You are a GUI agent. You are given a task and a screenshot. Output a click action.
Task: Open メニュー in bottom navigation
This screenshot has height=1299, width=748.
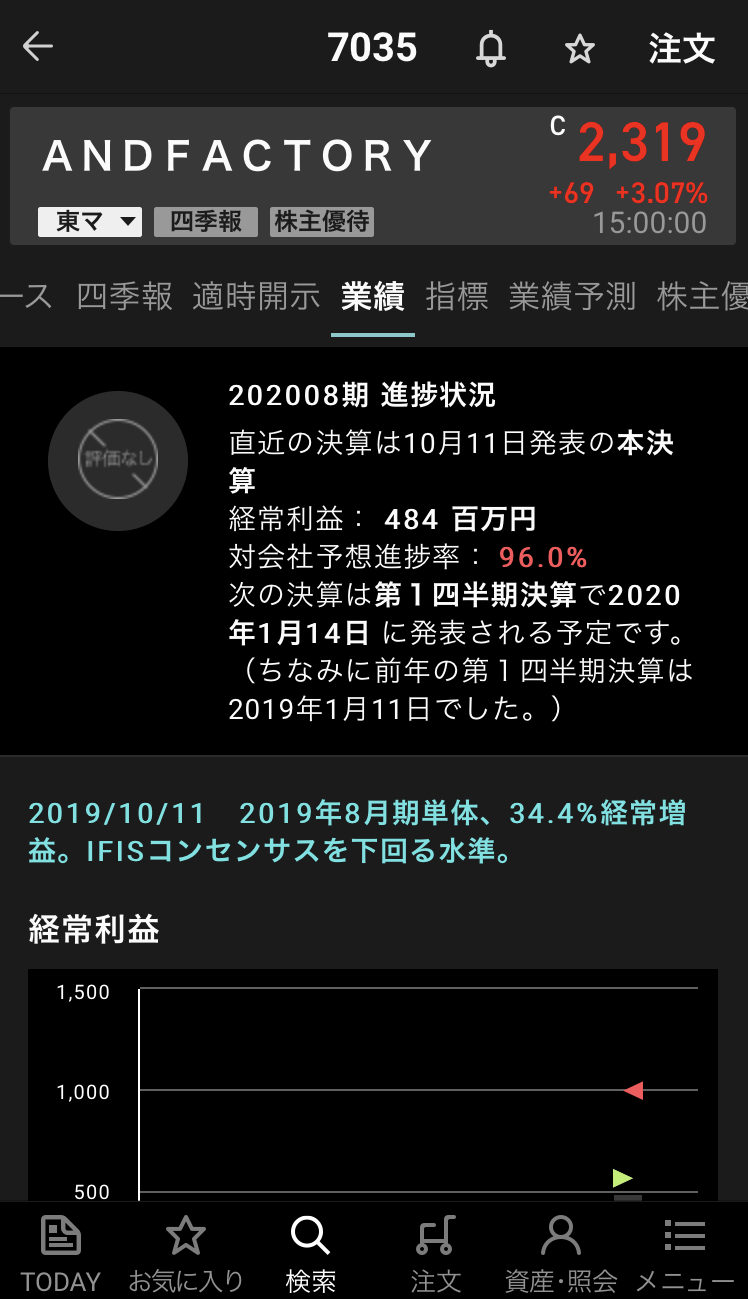pos(685,1253)
